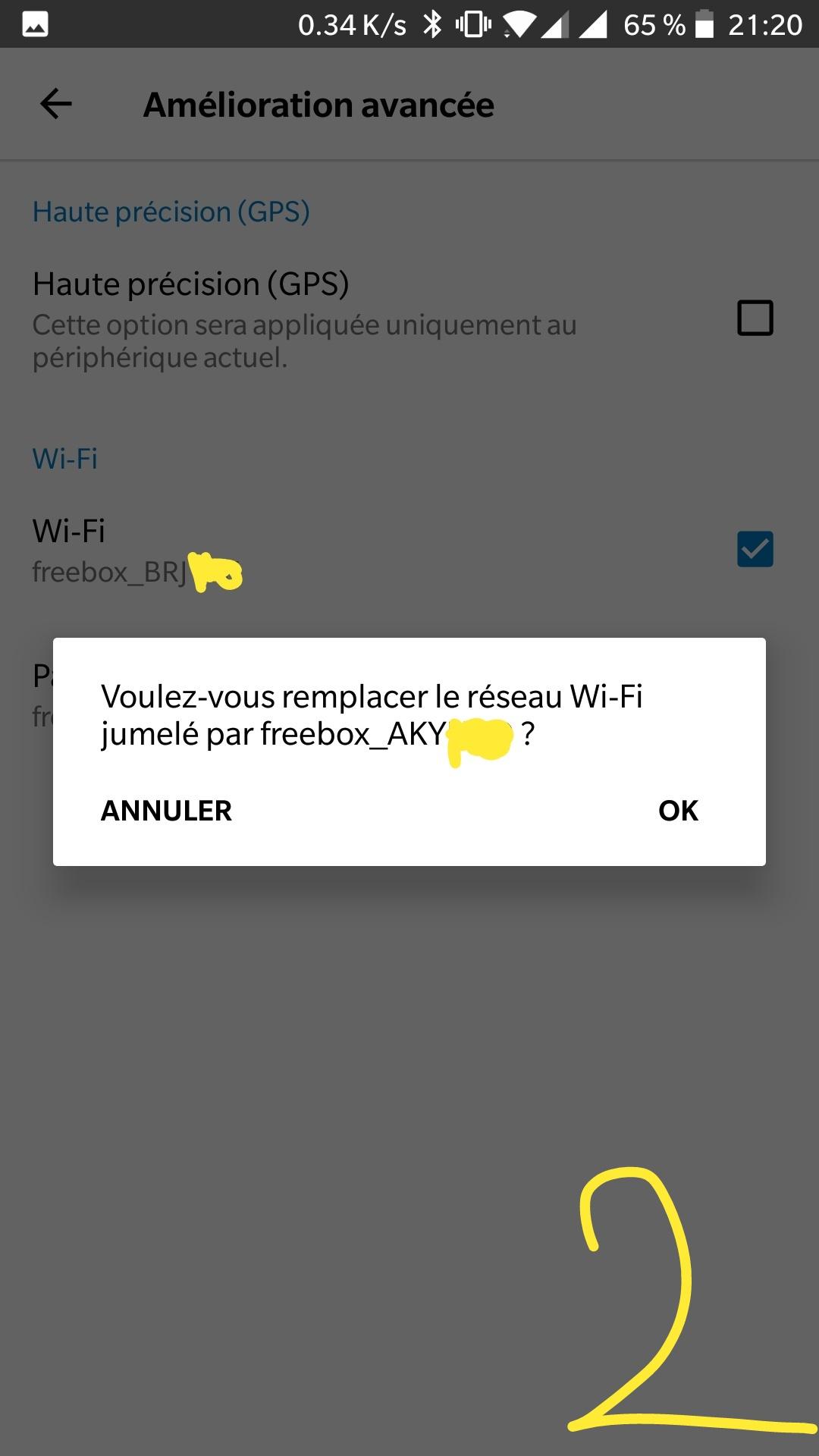
Task: Enable Haute précision (GPS) checkbox
Action: pos(755,318)
